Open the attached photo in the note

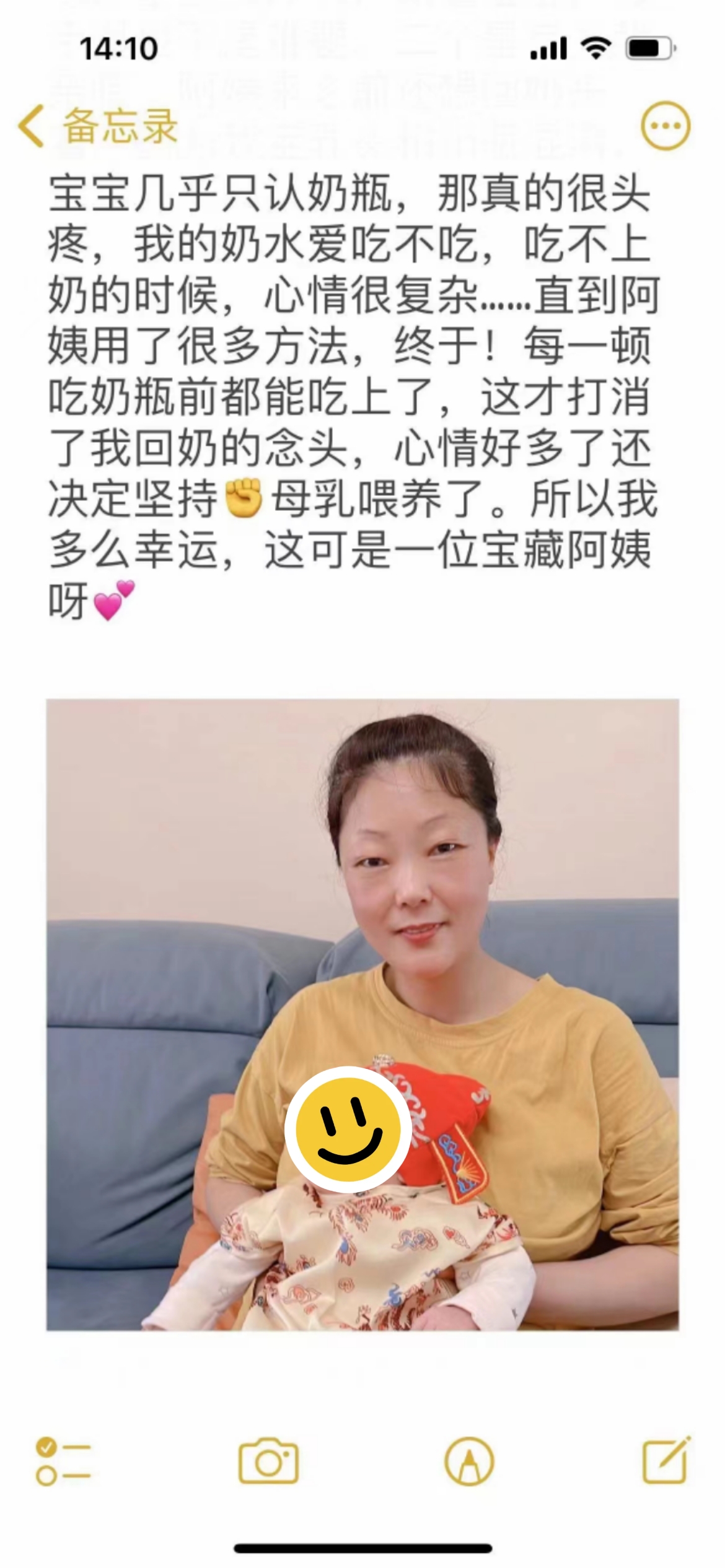tap(362, 1014)
